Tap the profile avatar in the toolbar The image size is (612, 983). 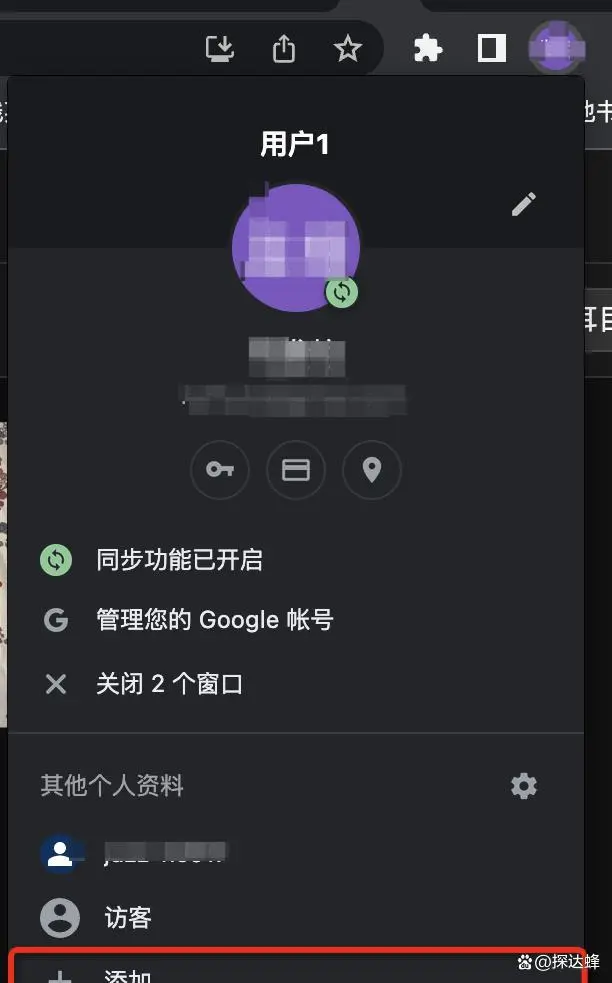click(556, 48)
